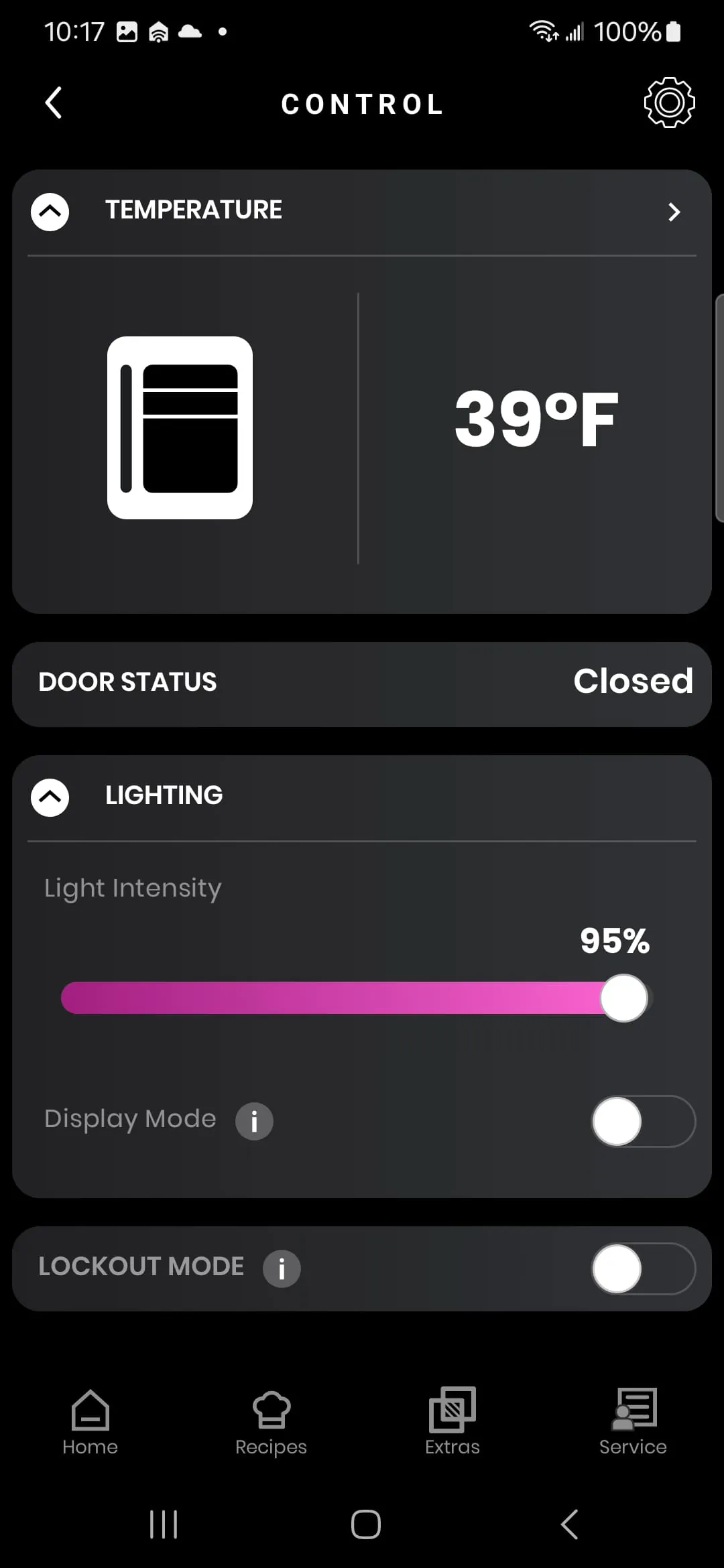Open temperature details with right chevron
The width and height of the screenshot is (724, 1568).
(674, 212)
